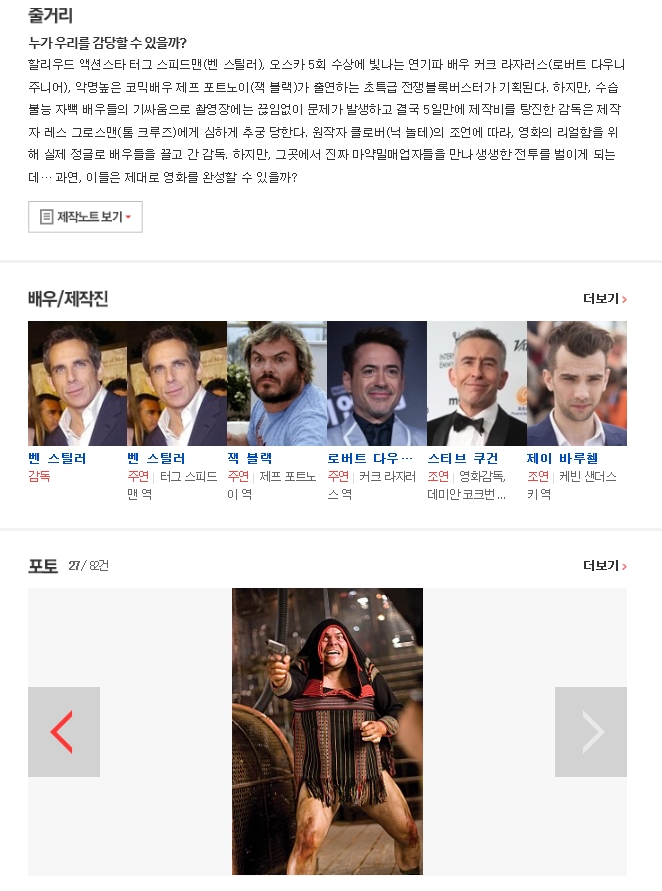Open the displayed movie still photo
The image size is (662, 891).
point(327,730)
